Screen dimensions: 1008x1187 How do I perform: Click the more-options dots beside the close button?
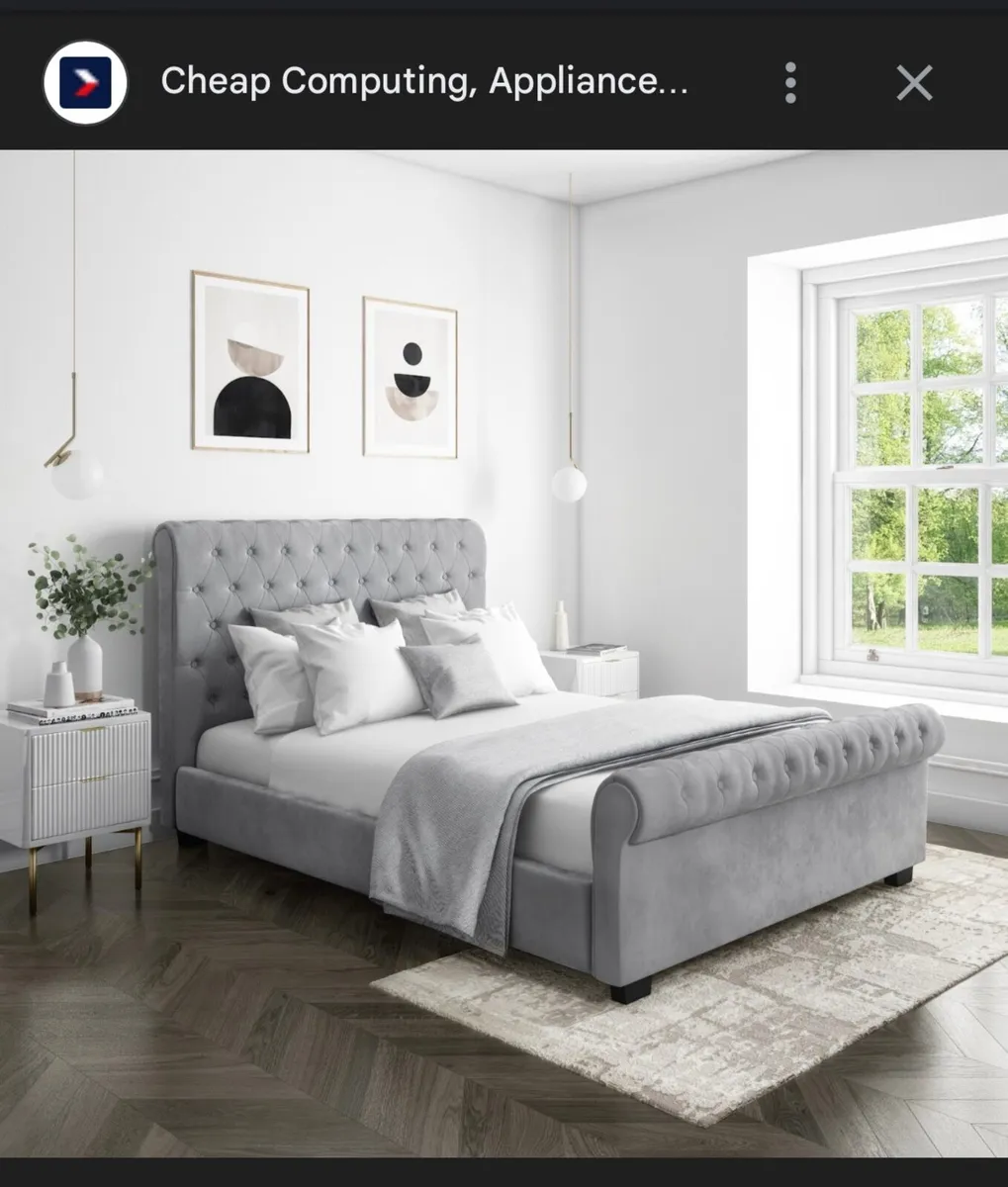pyautogui.click(x=788, y=82)
